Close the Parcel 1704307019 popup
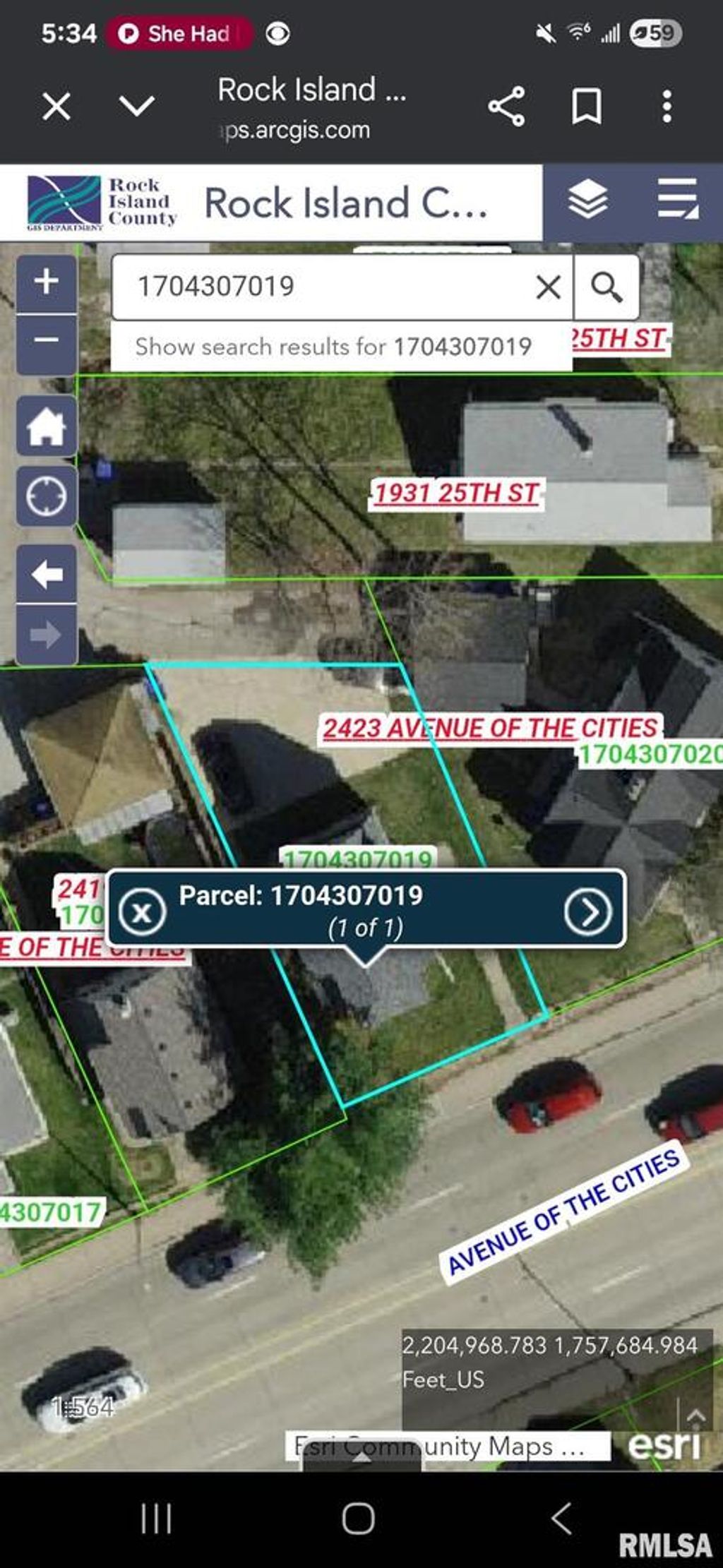723x1568 pixels. 142,912
